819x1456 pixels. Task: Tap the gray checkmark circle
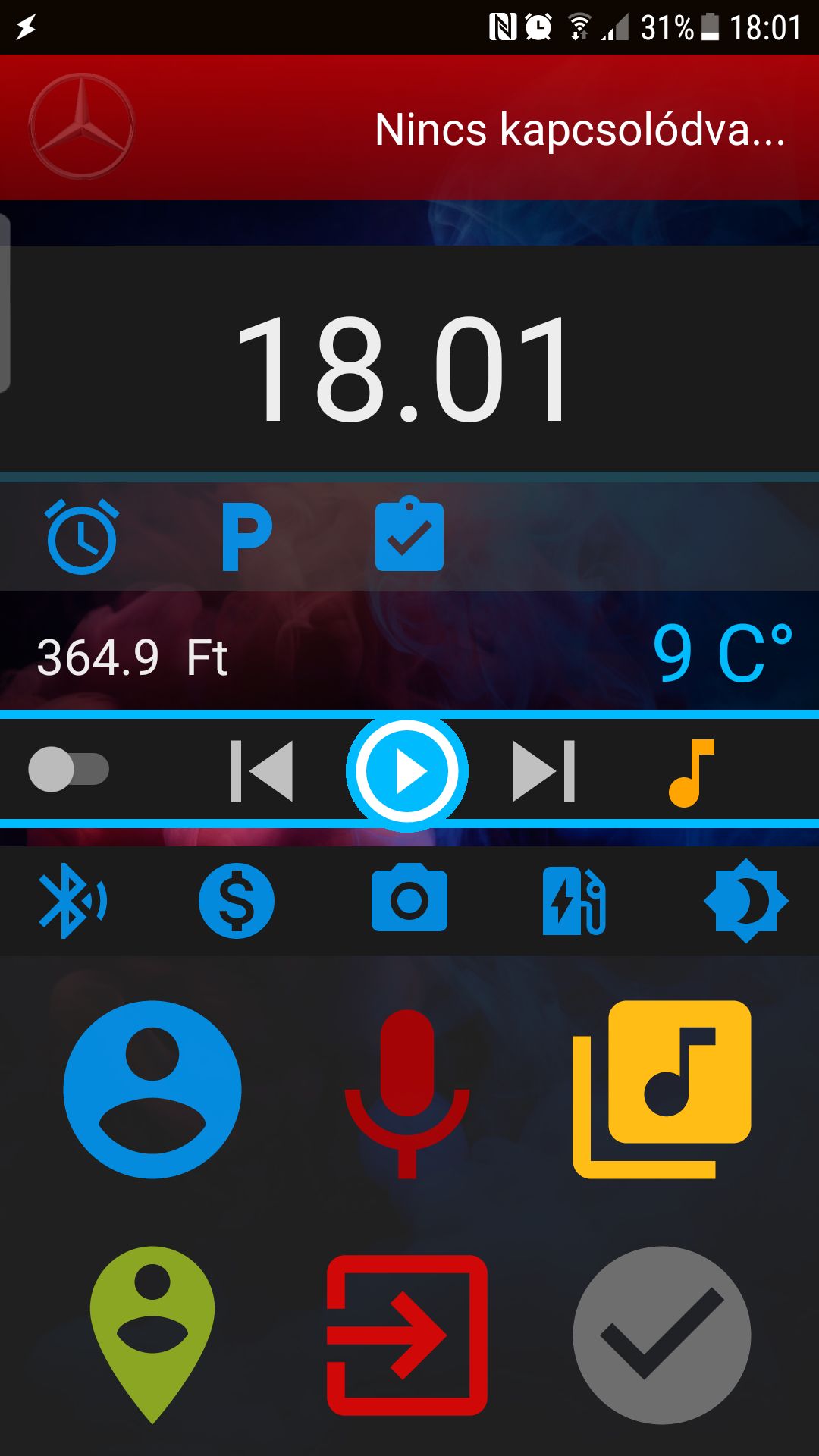[x=662, y=1335]
